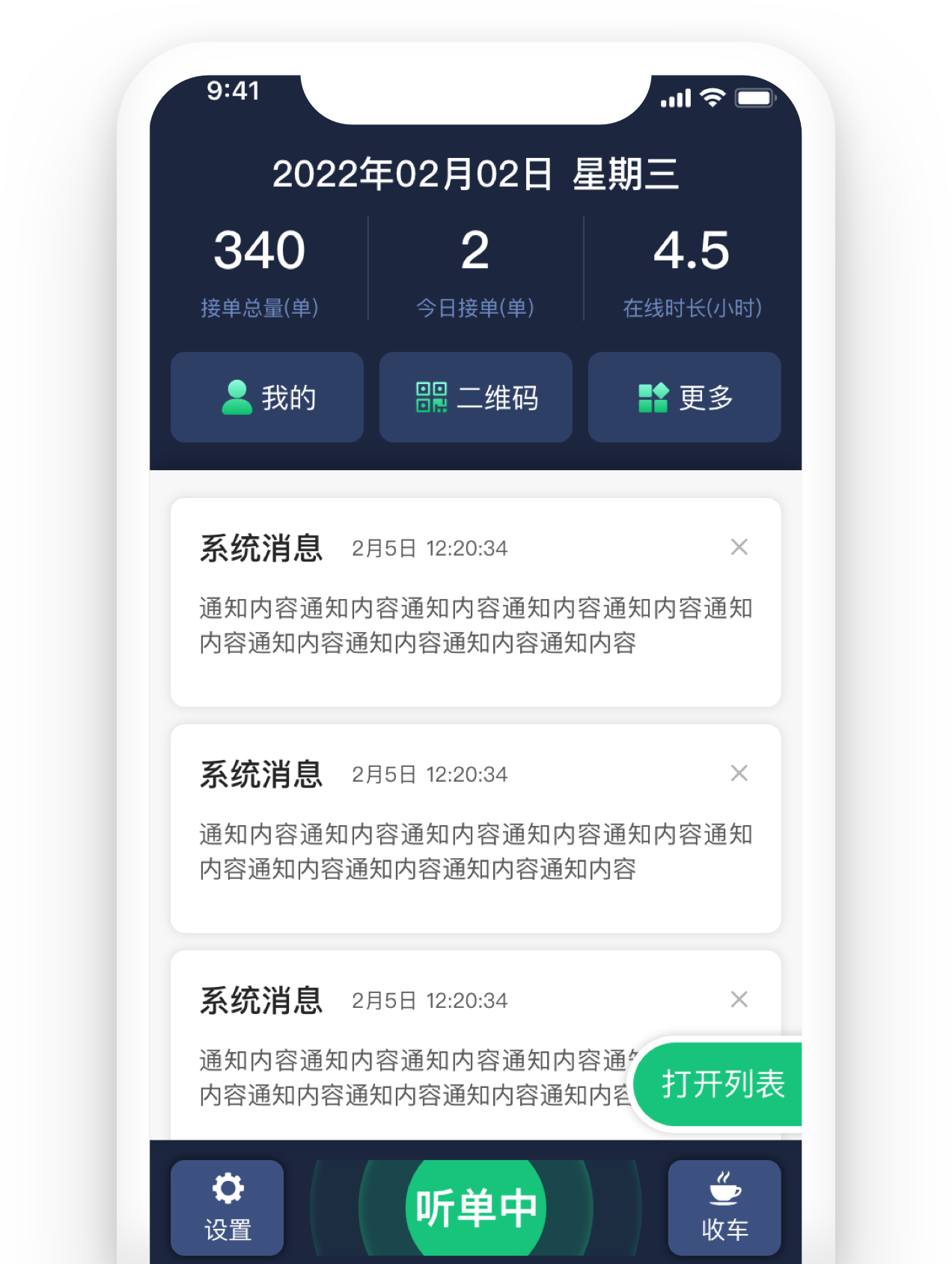The width and height of the screenshot is (952, 1264).
Task: Tap 收车 to stop taking orders
Action: pyautogui.click(x=724, y=1207)
